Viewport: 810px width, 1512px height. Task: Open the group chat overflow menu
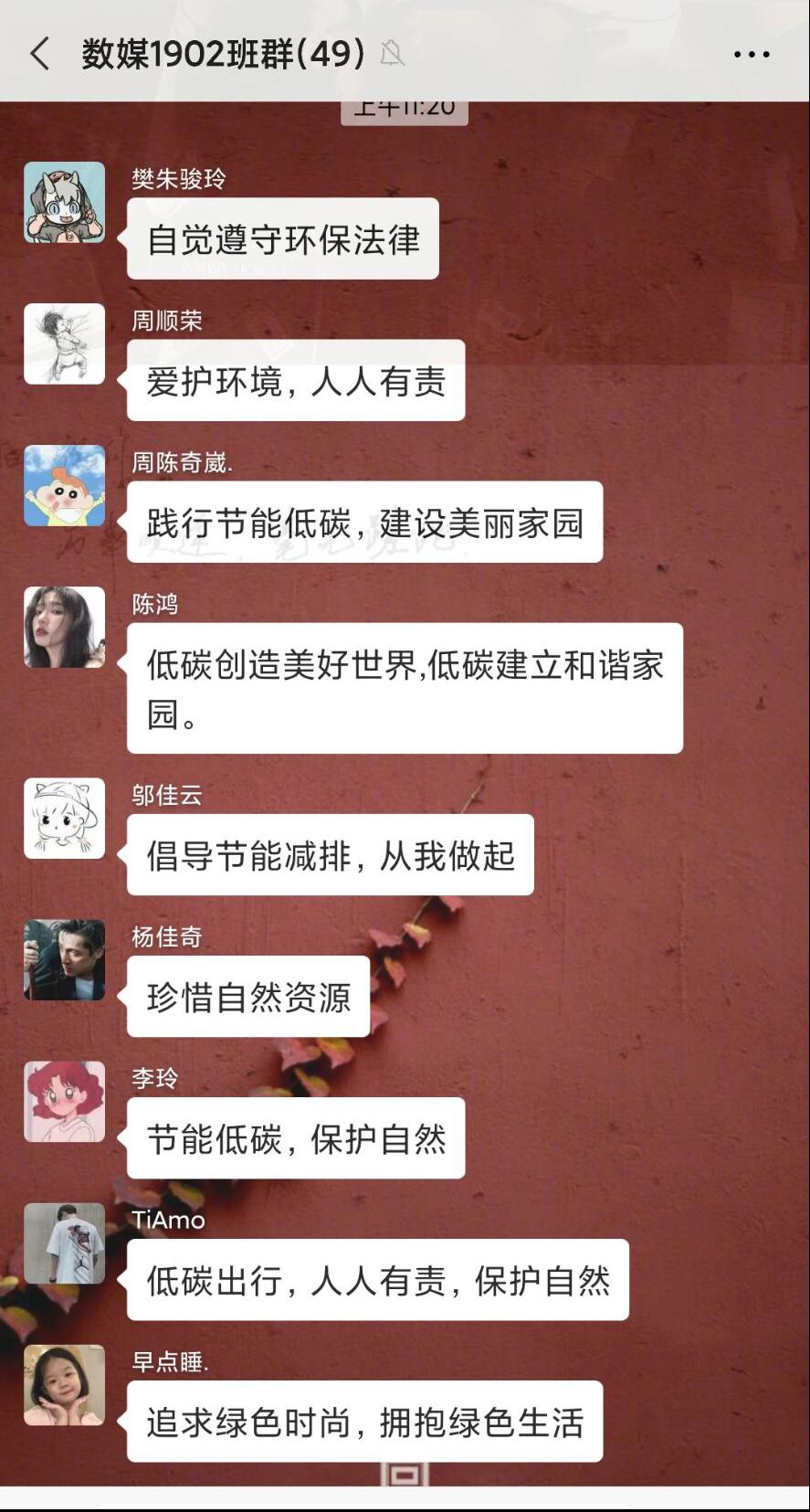[752, 55]
